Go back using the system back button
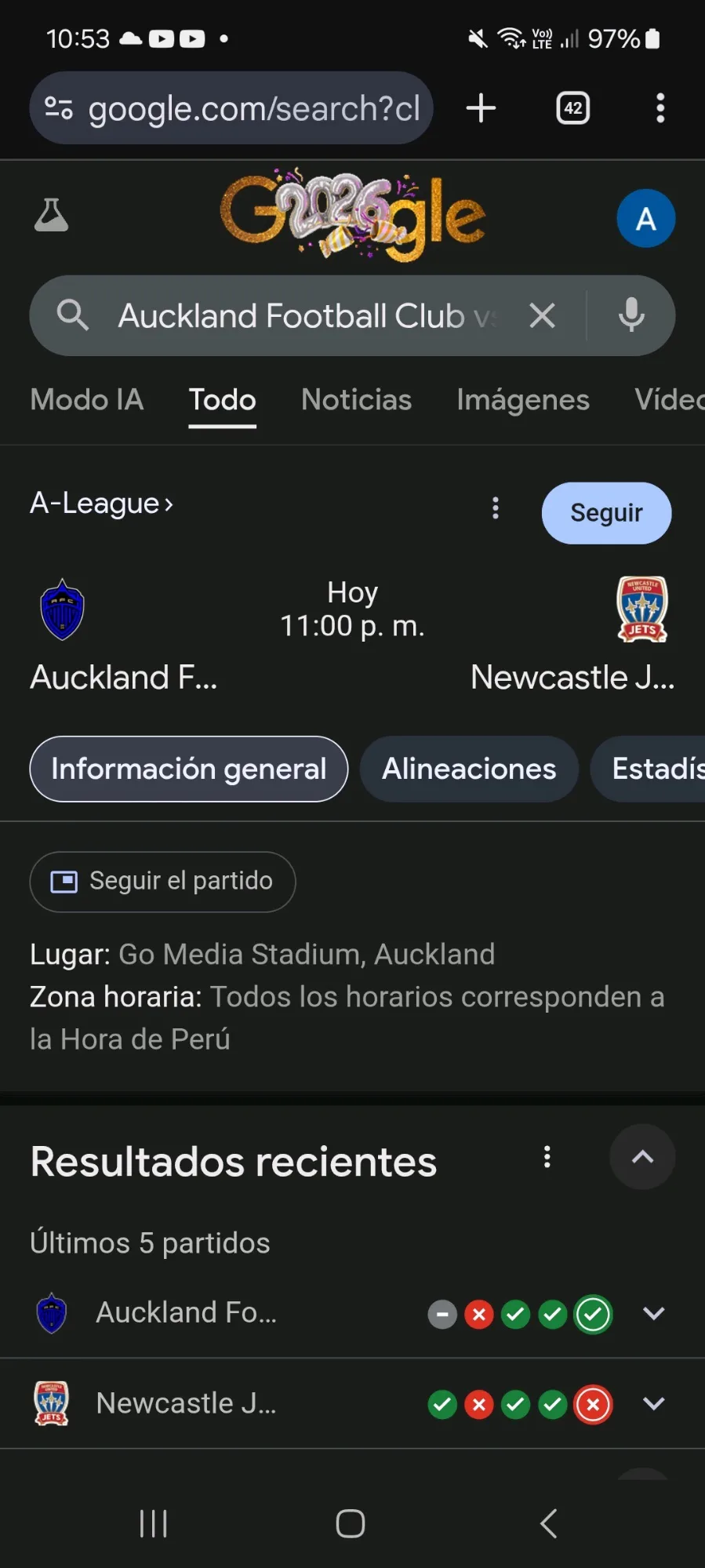Viewport: 705px width, 1568px height. [x=548, y=1523]
